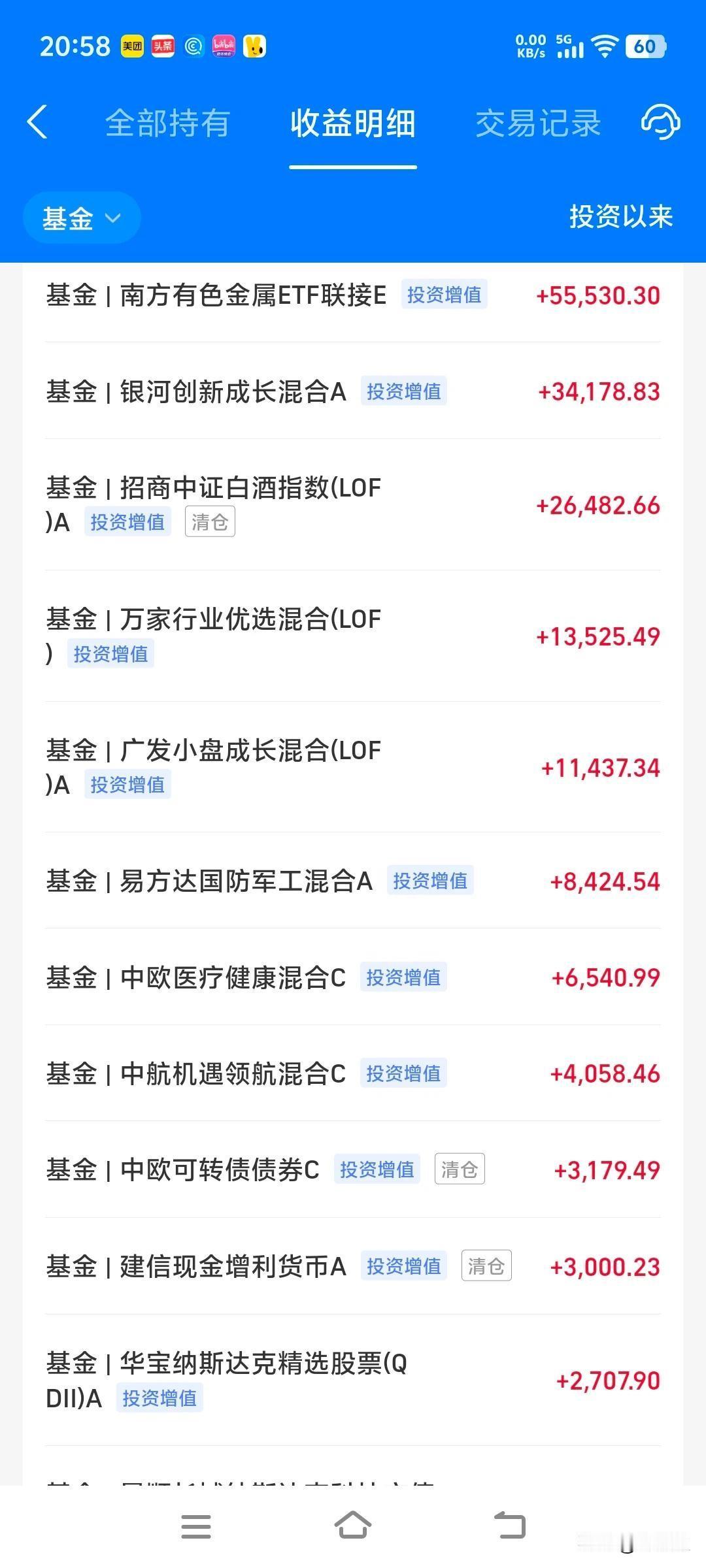This screenshot has width=706, height=1568.
Task: Open the 中航机遇领航混合C fund row
Action: pyautogui.click(x=353, y=1073)
